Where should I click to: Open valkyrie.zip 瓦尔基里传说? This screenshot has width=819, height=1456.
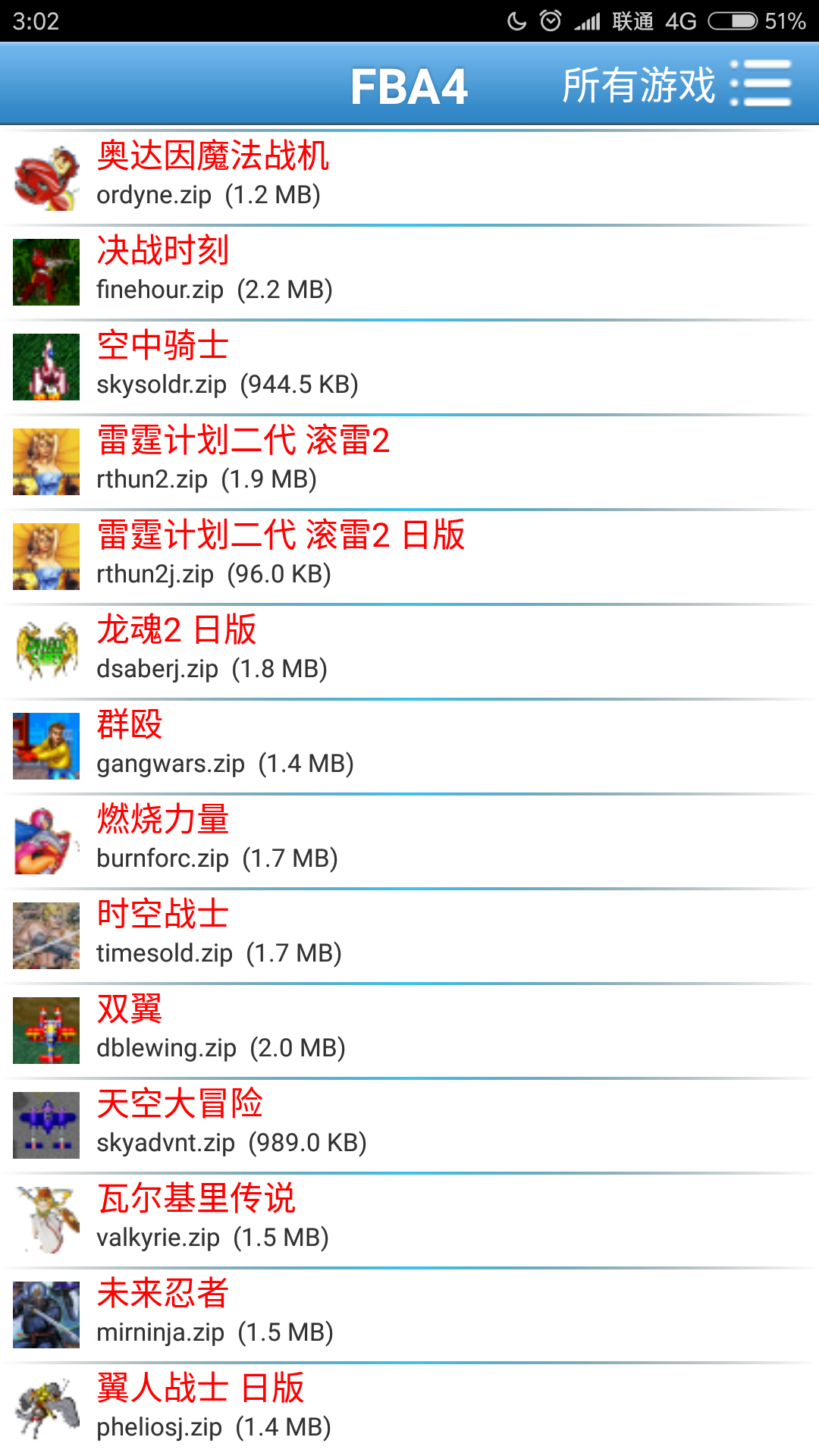(x=409, y=1219)
